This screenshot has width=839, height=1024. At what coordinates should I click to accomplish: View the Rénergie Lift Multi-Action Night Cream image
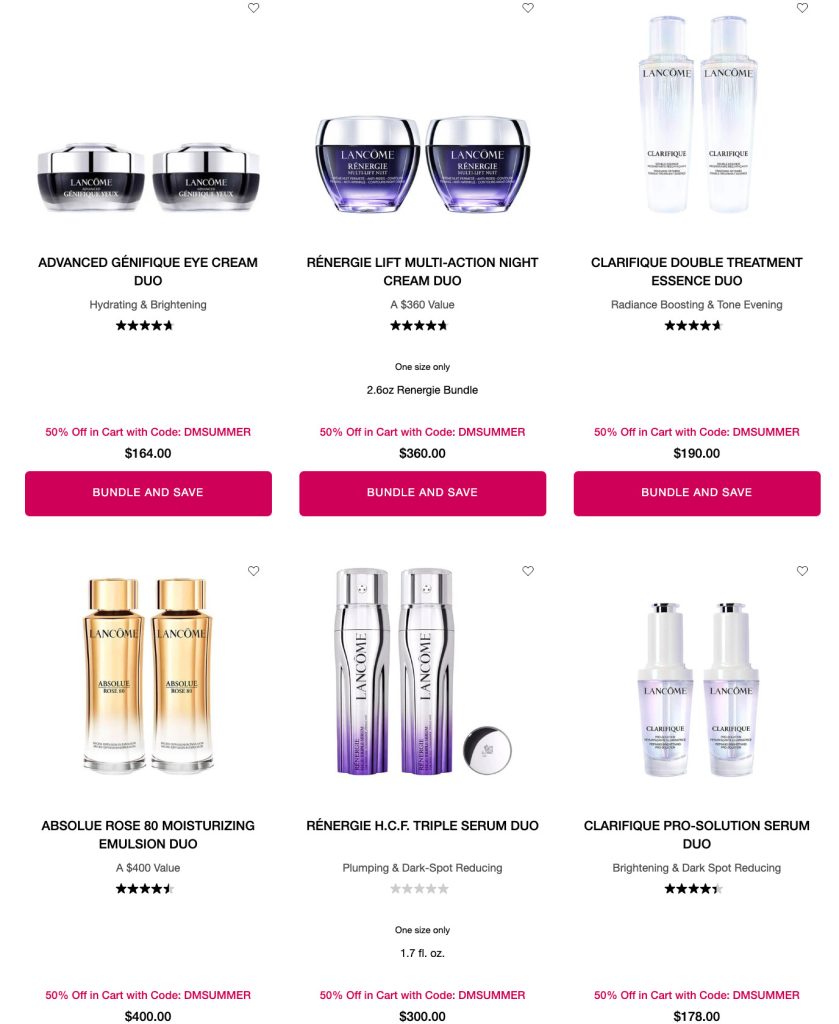click(x=422, y=164)
